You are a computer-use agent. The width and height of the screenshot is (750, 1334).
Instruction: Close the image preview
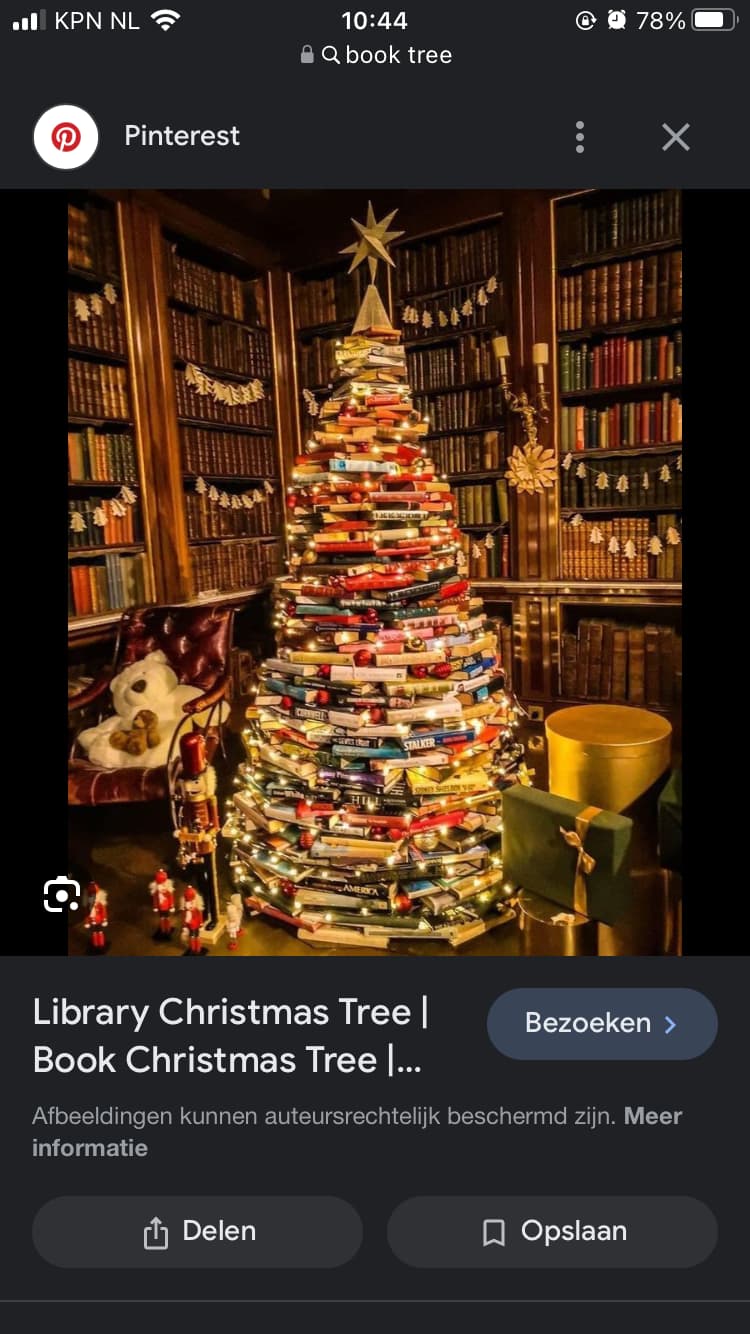[676, 137]
